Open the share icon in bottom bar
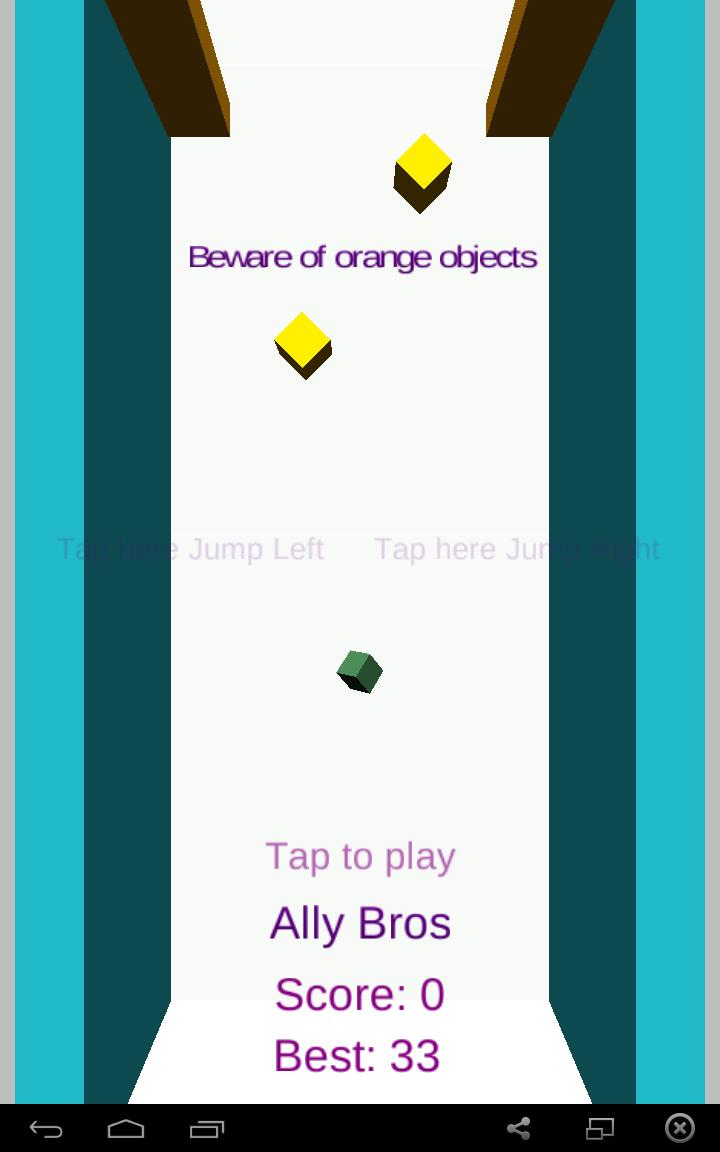 point(518,1128)
